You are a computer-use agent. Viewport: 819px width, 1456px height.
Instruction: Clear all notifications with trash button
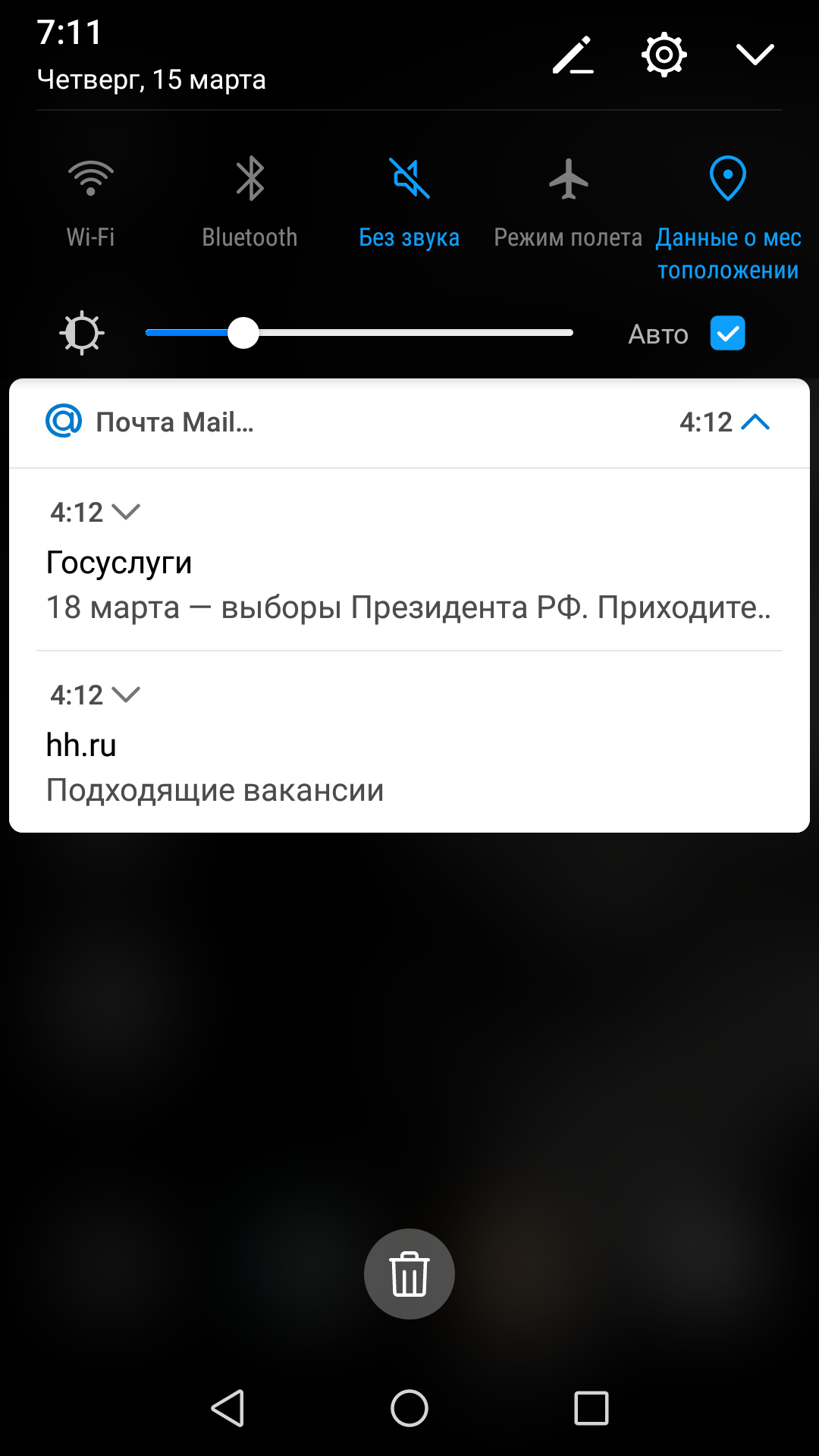pos(409,1274)
